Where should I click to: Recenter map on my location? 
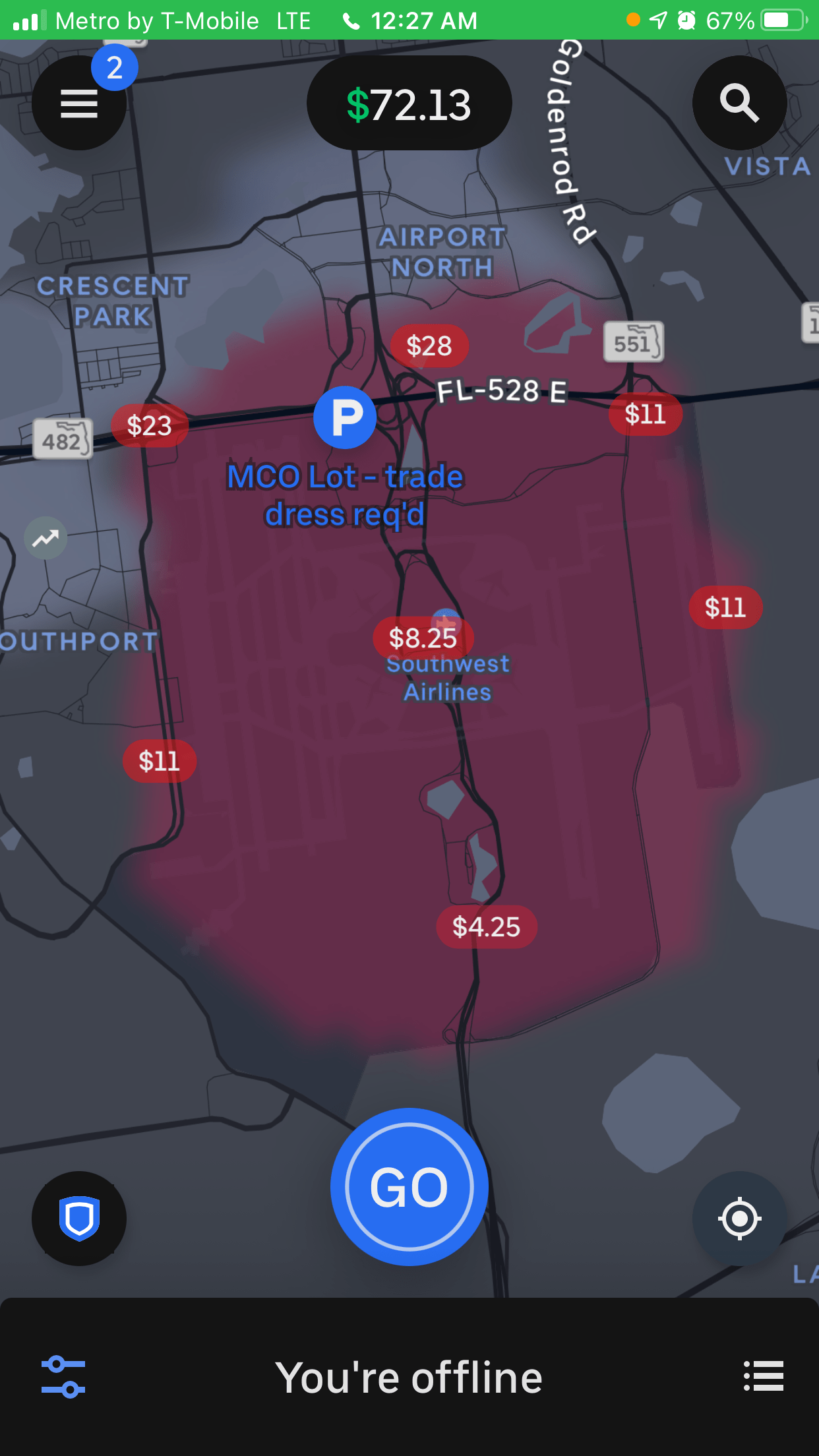click(739, 1218)
